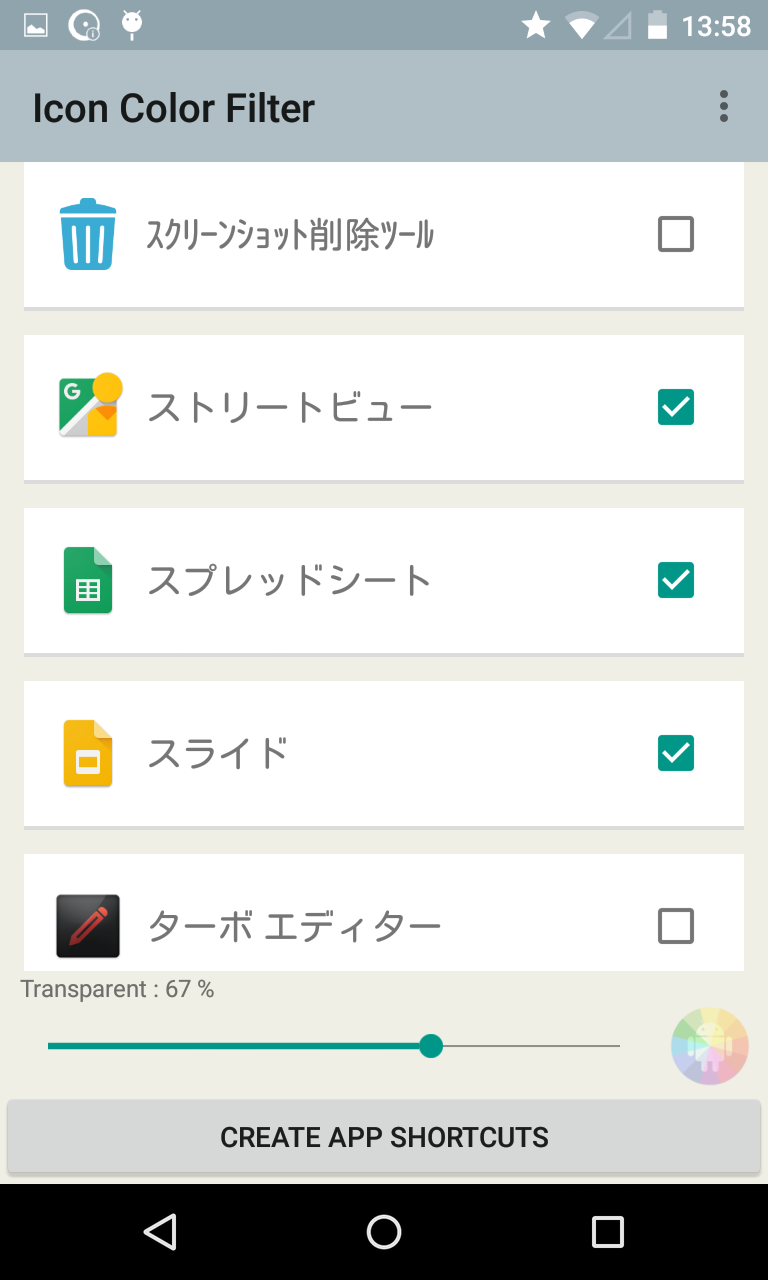
Task: Tap CREATE APP SHORTCUTS button
Action: tap(384, 1137)
